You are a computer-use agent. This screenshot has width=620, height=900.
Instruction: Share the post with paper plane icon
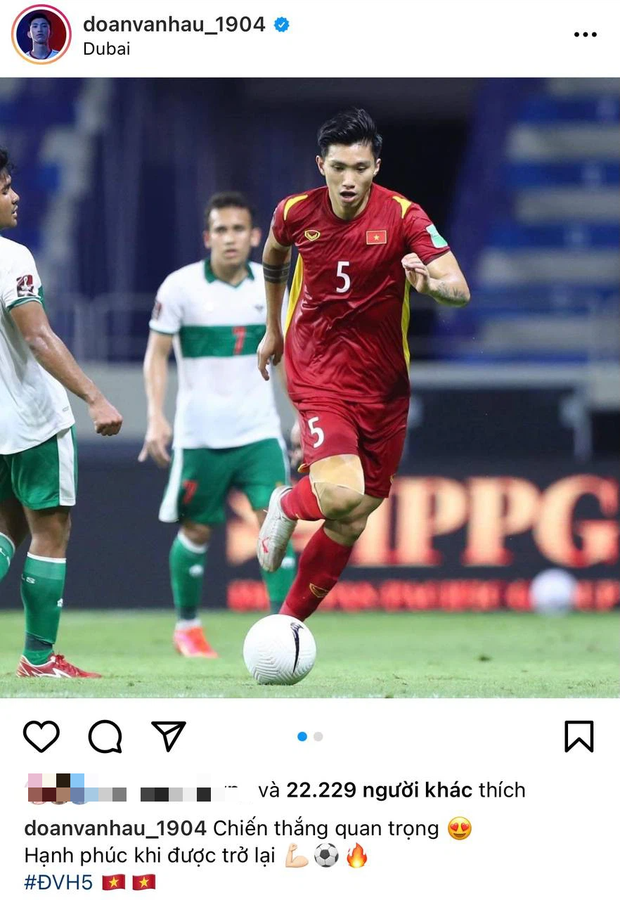pos(168,736)
